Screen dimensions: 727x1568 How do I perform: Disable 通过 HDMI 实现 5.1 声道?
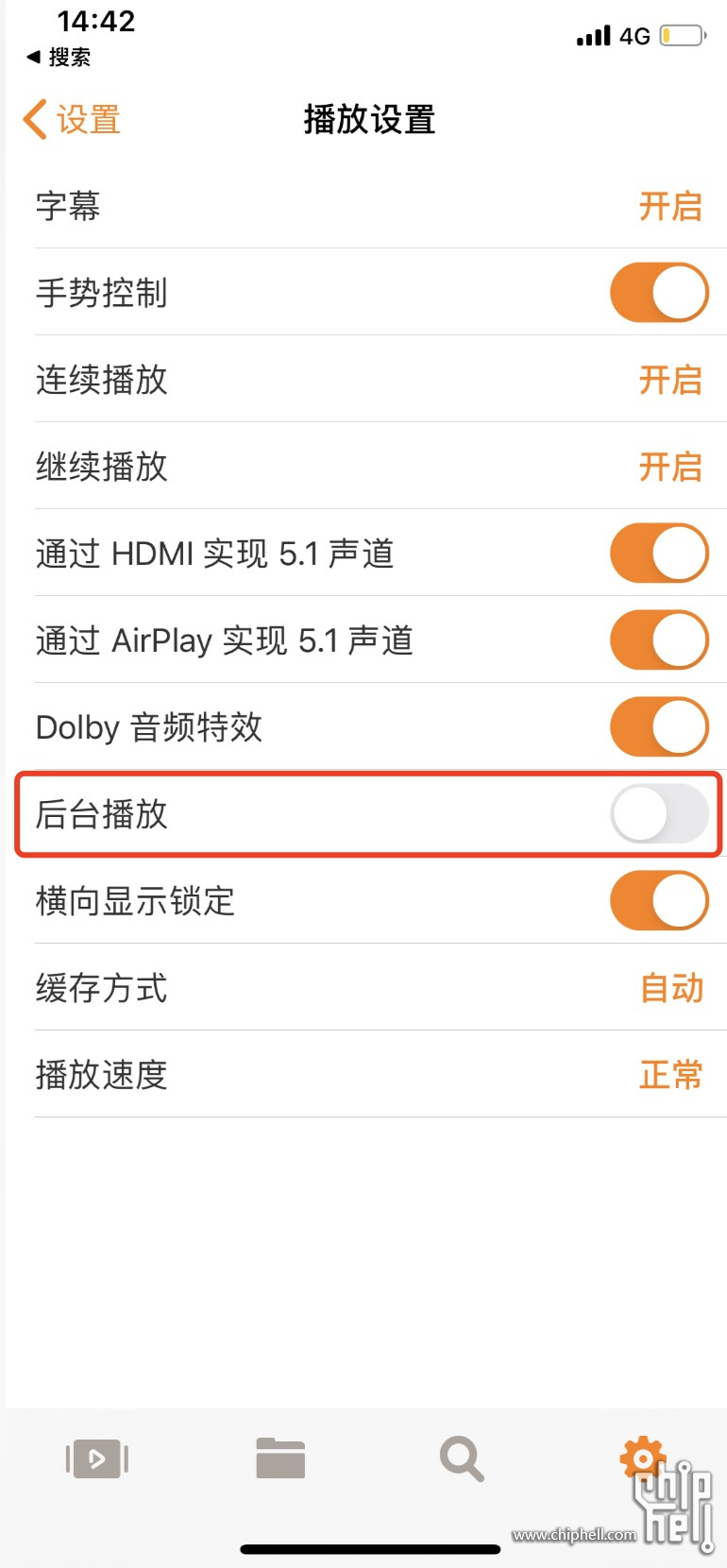pyautogui.click(x=659, y=554)
